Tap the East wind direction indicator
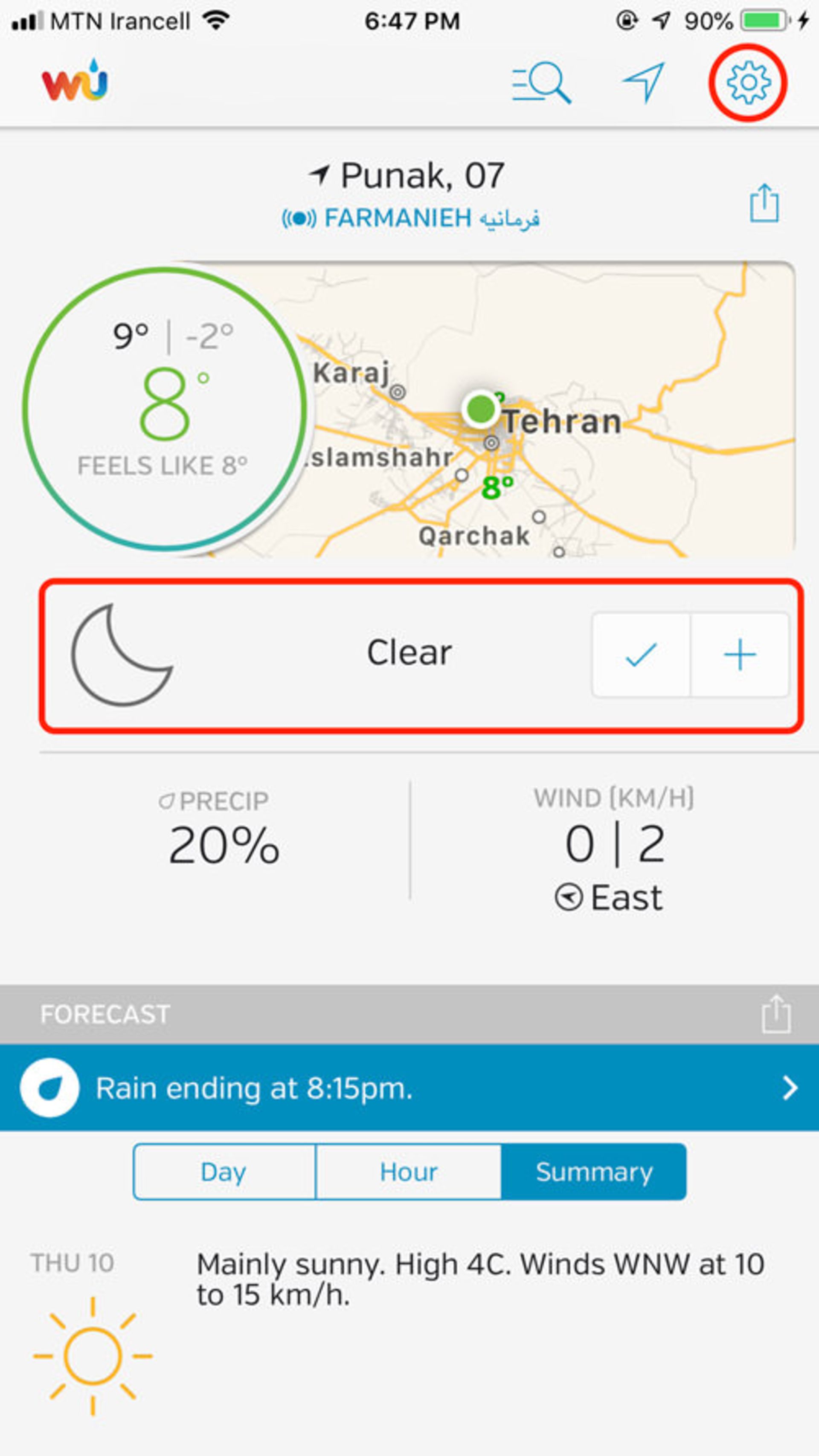Screen dimensions: 819x1456 tap(610, 896)
